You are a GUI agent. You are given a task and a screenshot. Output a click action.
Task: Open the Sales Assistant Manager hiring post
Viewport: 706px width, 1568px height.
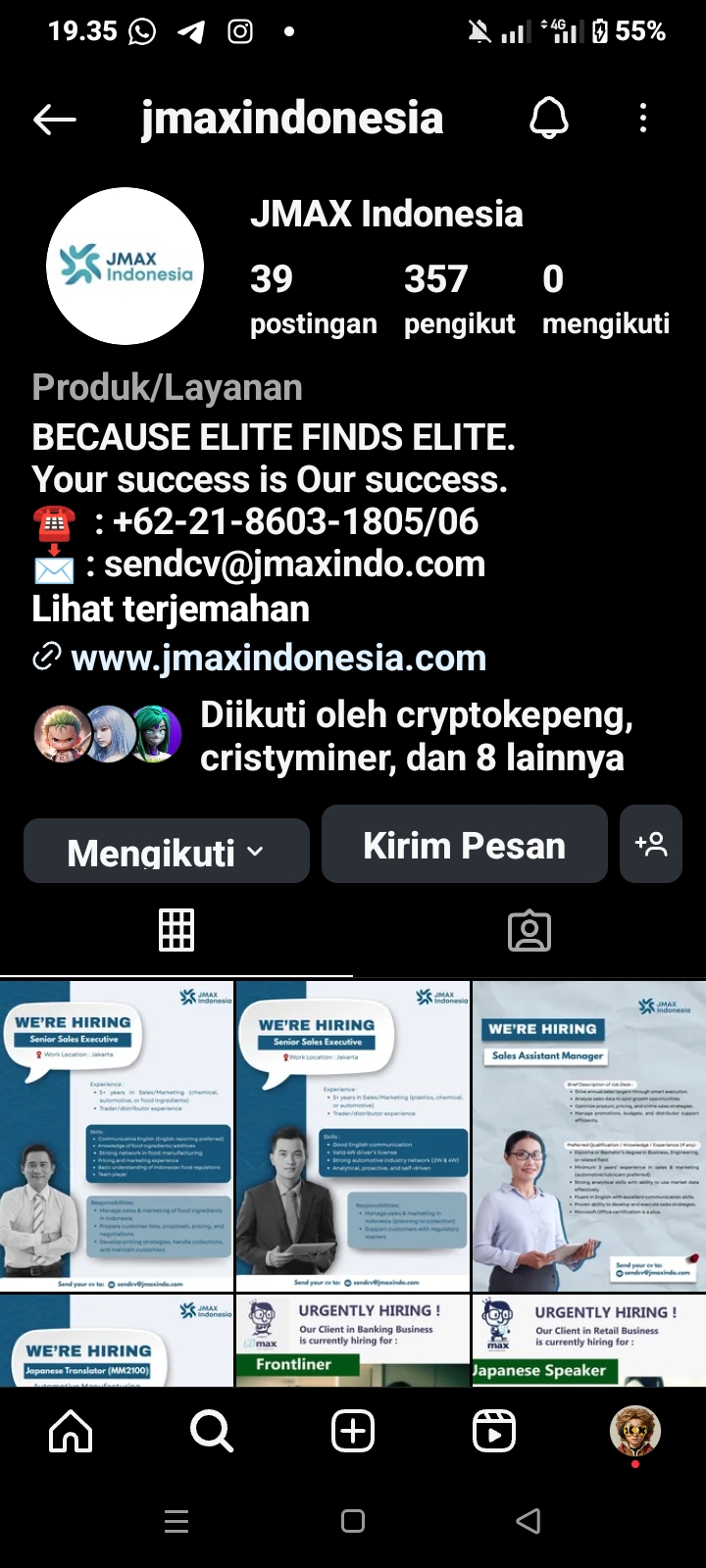click(x=588, y=1137)
